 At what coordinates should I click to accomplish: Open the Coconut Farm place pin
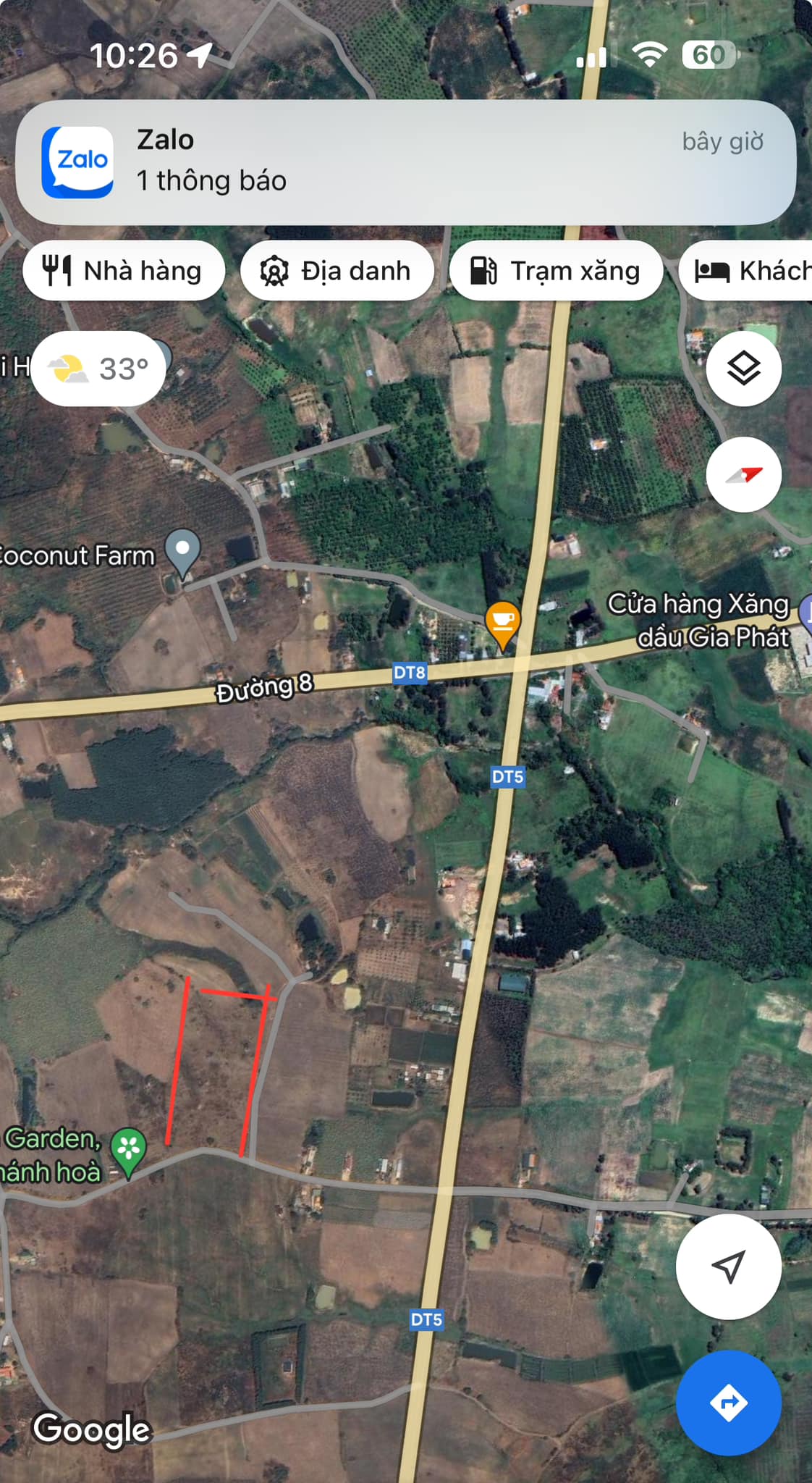point(182,552)
